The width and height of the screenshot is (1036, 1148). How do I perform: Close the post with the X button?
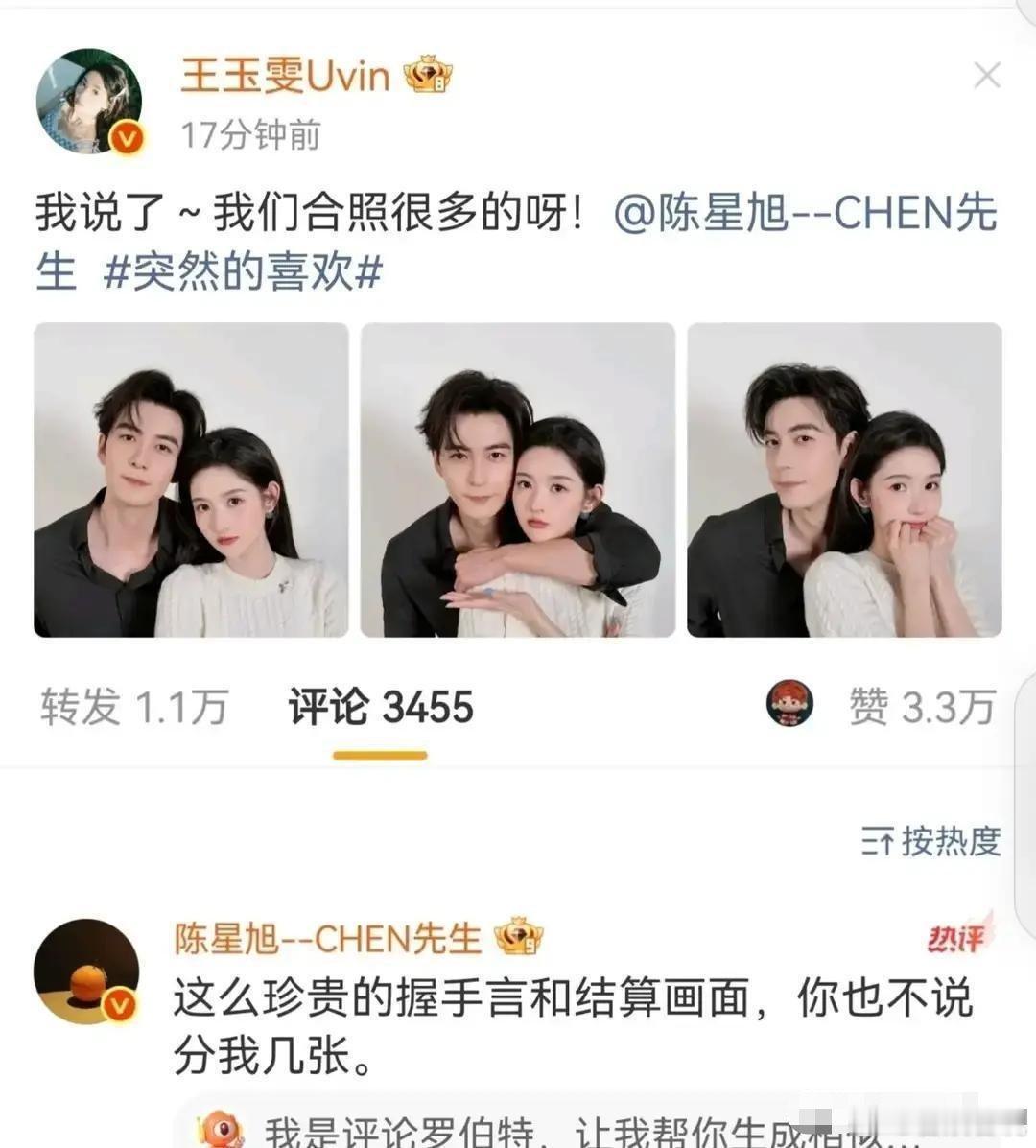point(986,75)
